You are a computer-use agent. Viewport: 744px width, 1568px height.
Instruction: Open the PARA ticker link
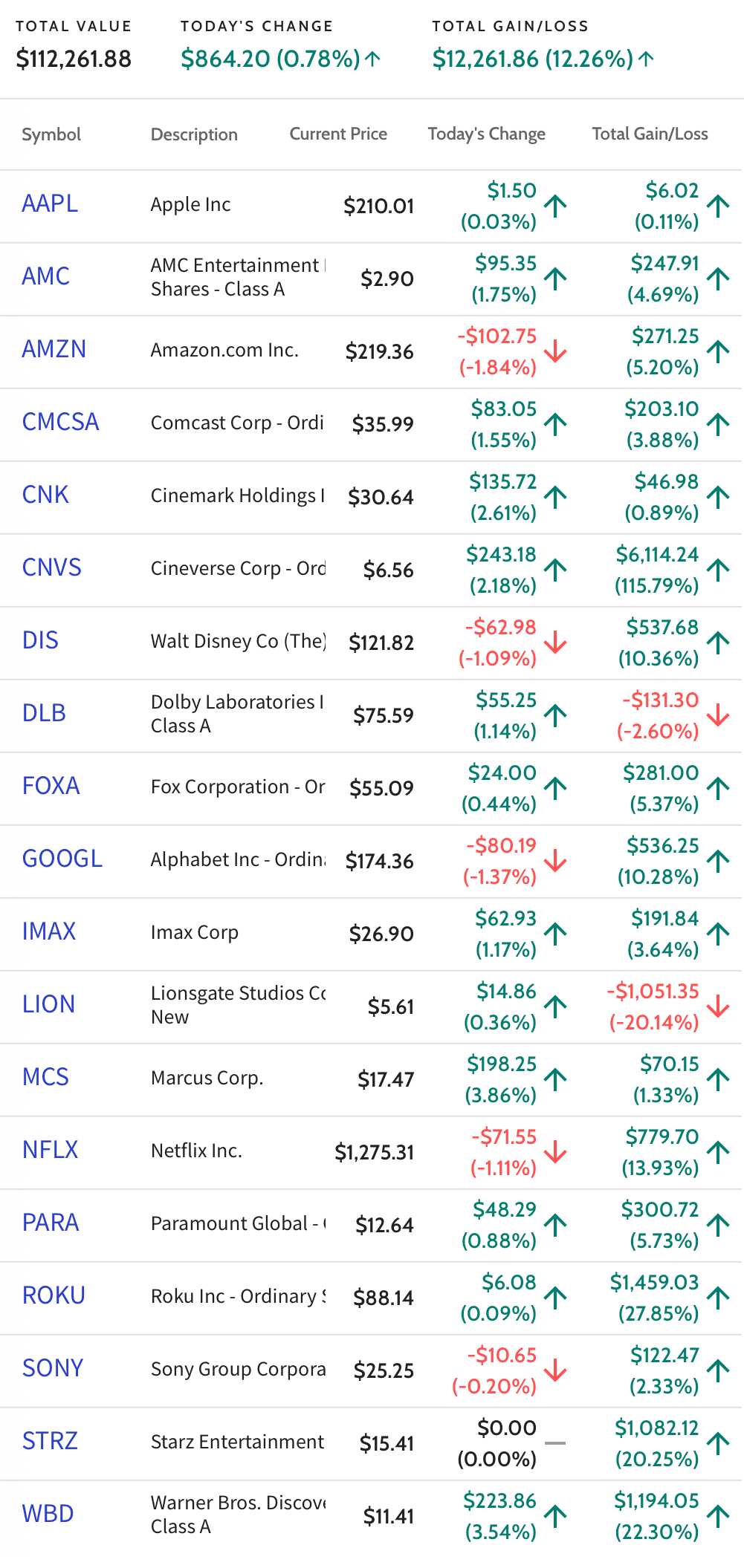(51, 1223)
